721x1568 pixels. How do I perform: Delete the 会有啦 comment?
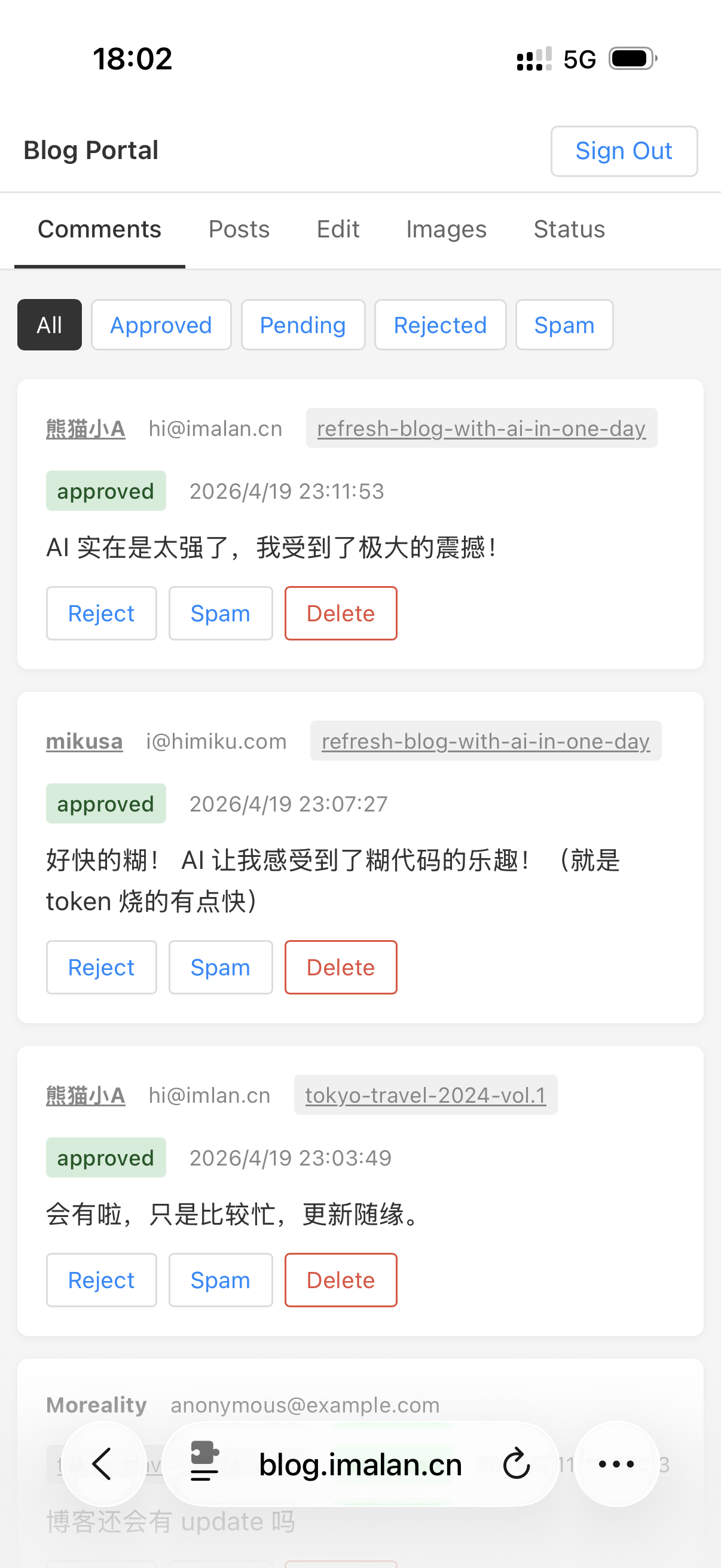coord(340,1280)
